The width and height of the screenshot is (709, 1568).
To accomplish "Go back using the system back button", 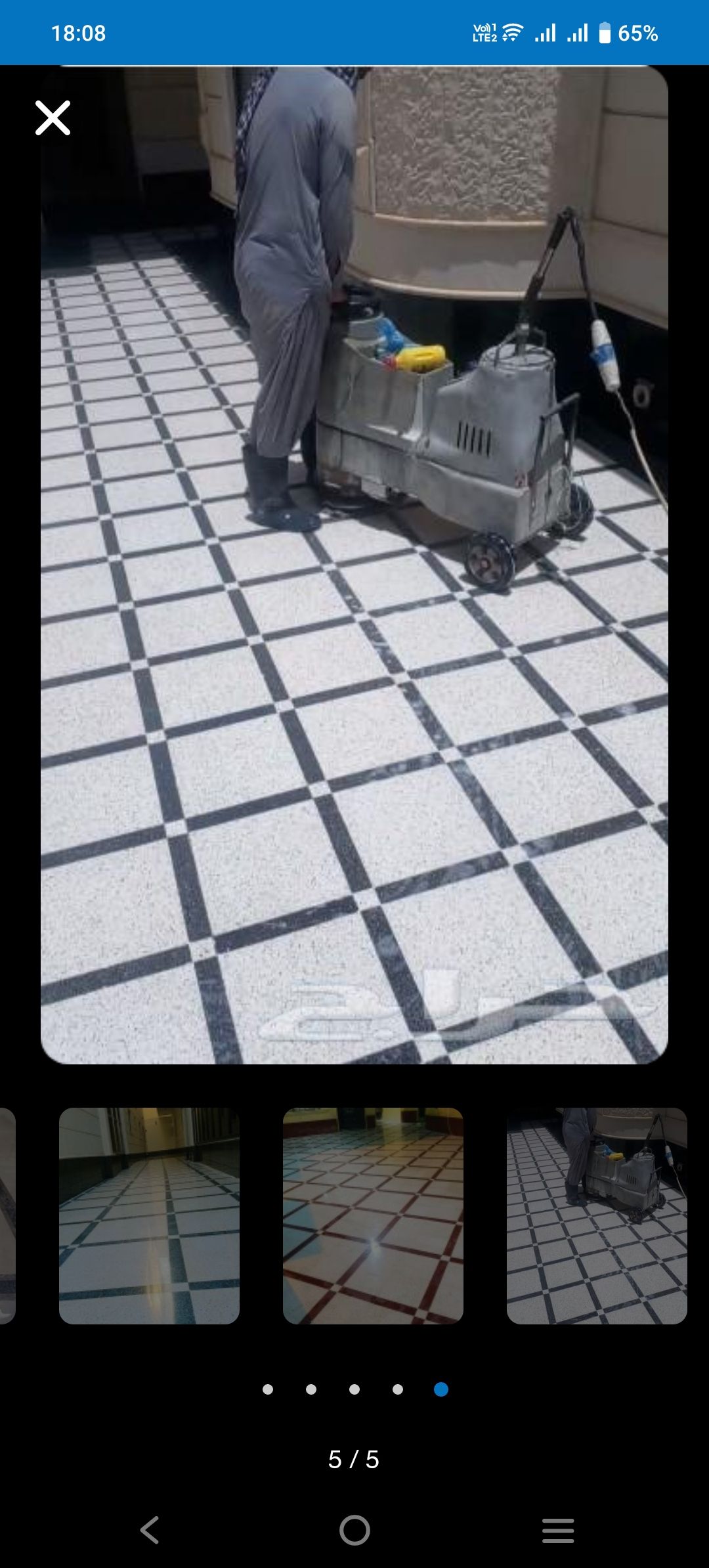I will click(x=150, y=1530).
